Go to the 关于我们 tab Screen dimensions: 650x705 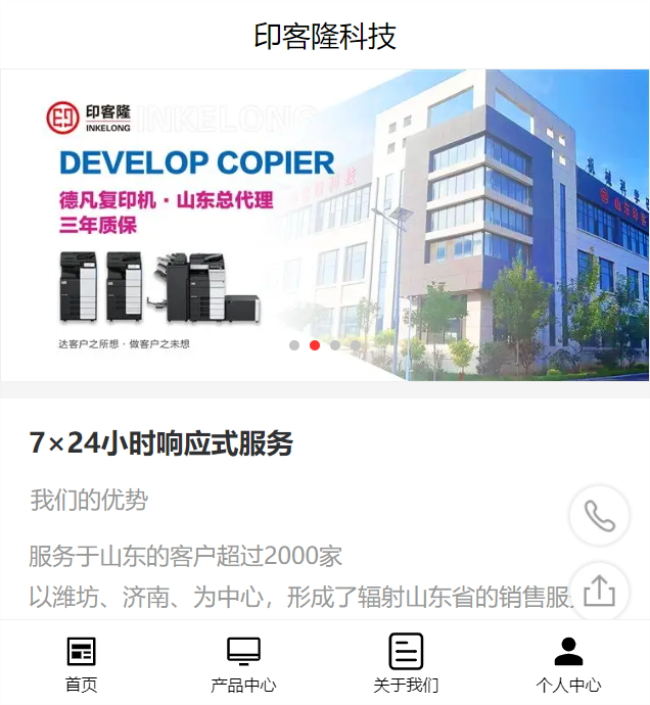405,664
